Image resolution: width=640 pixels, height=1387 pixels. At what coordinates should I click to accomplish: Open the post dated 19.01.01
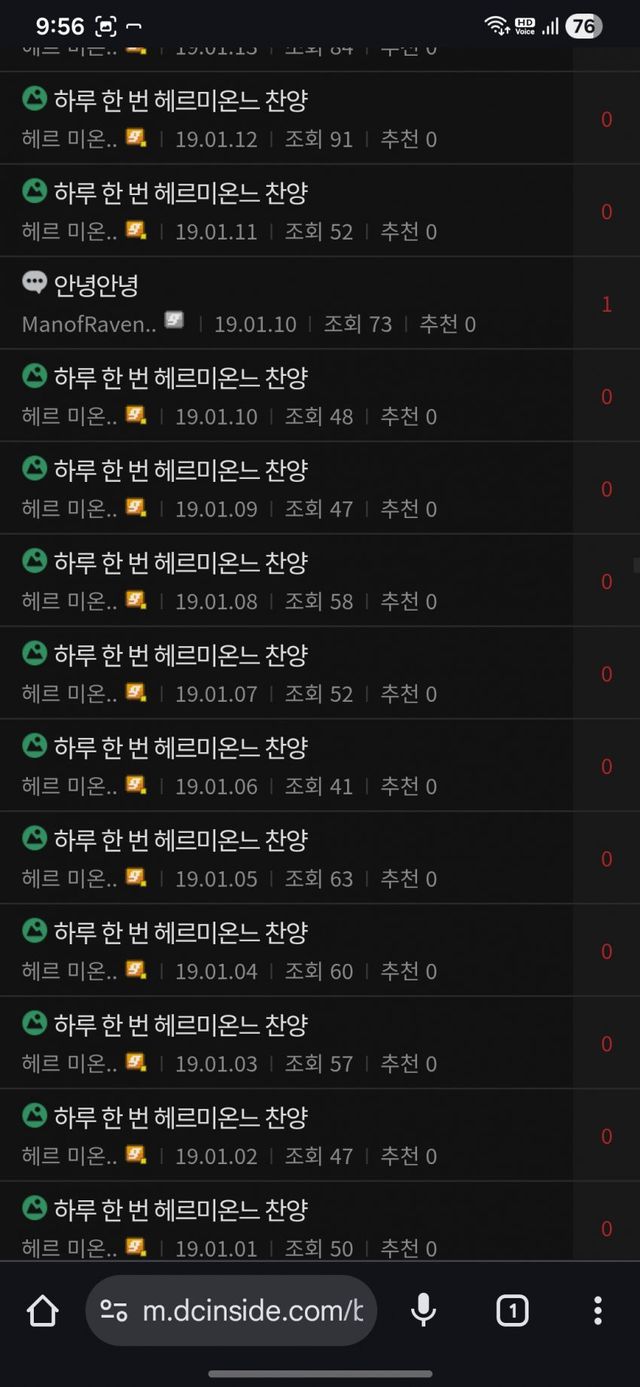[180, 1210]
